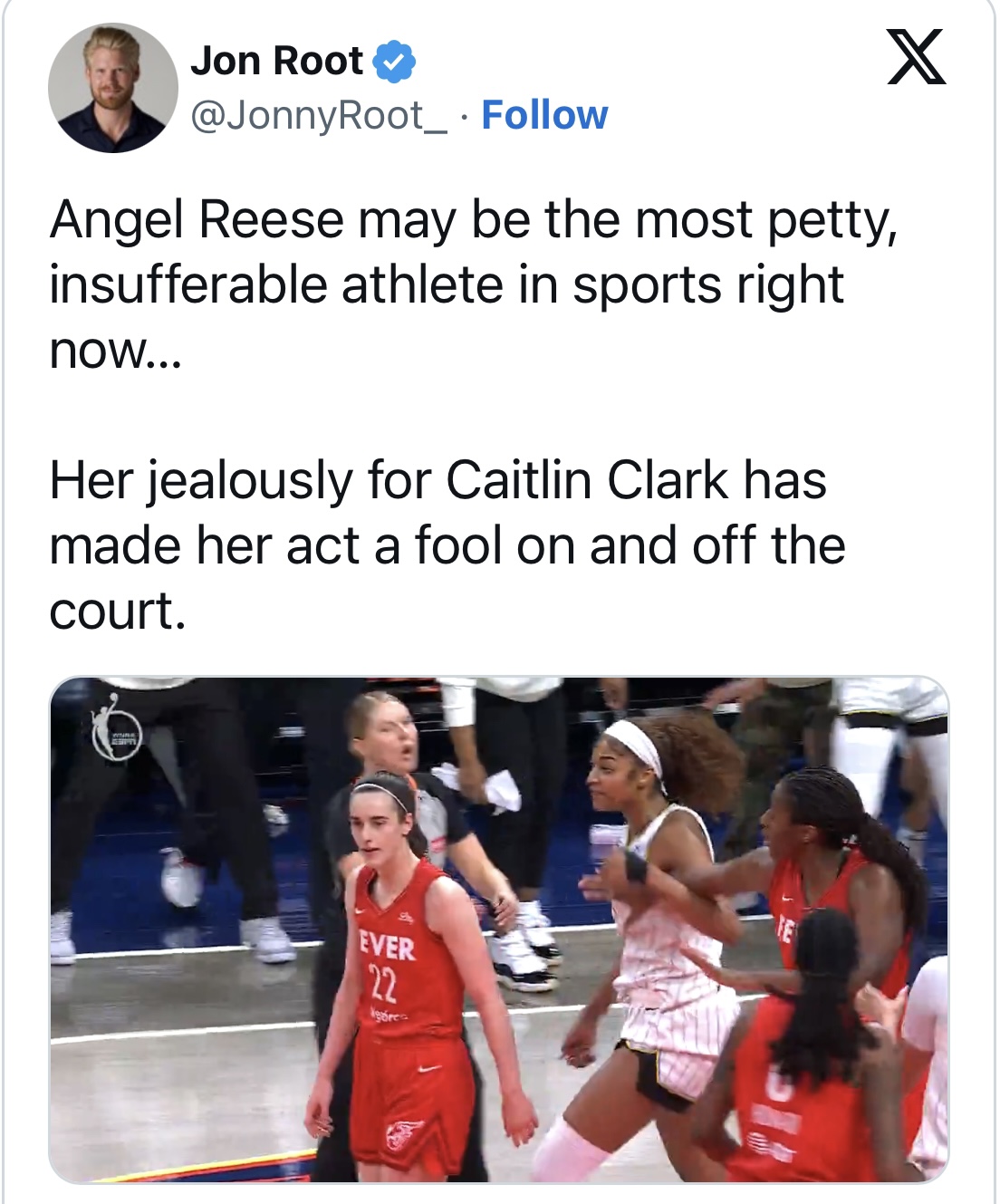The height and width of the screenshot is (1204, 1000).
Task: Open the embedded basketball game image
Action: (x=498, y=929)
